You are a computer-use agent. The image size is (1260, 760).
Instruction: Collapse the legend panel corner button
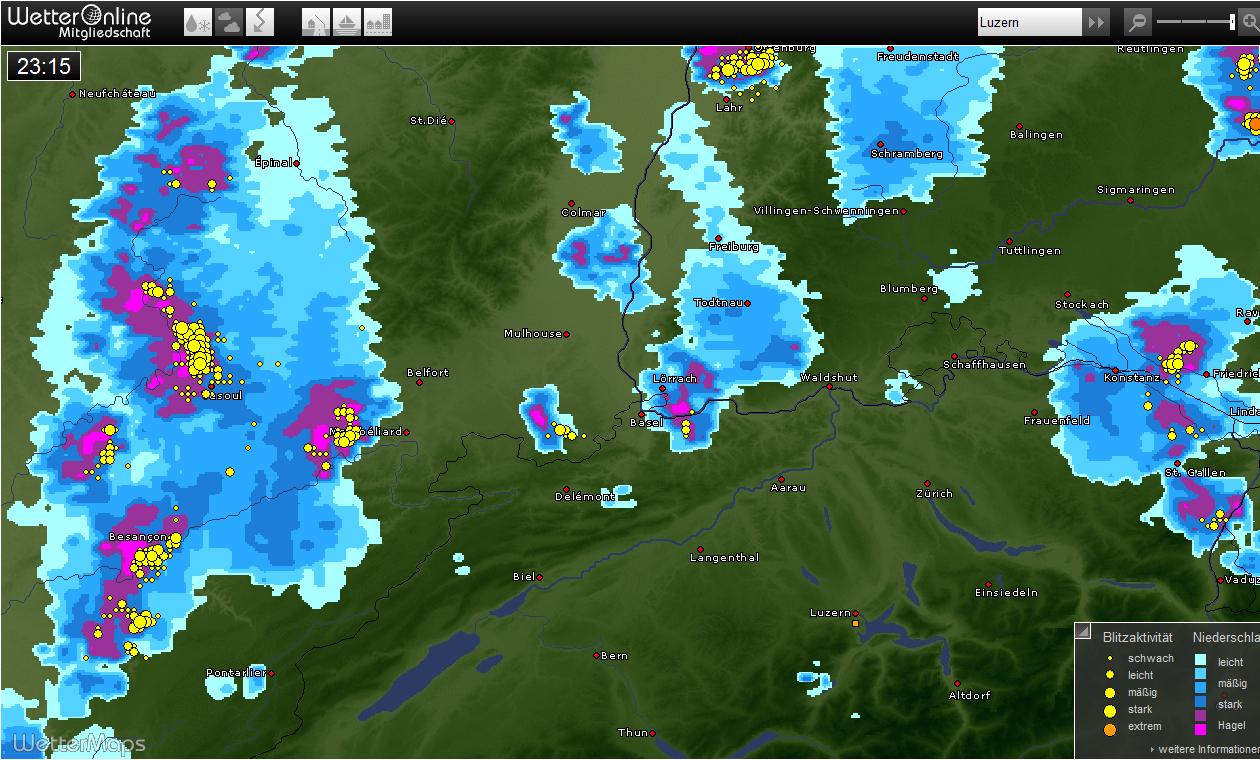pos(1083,631)
